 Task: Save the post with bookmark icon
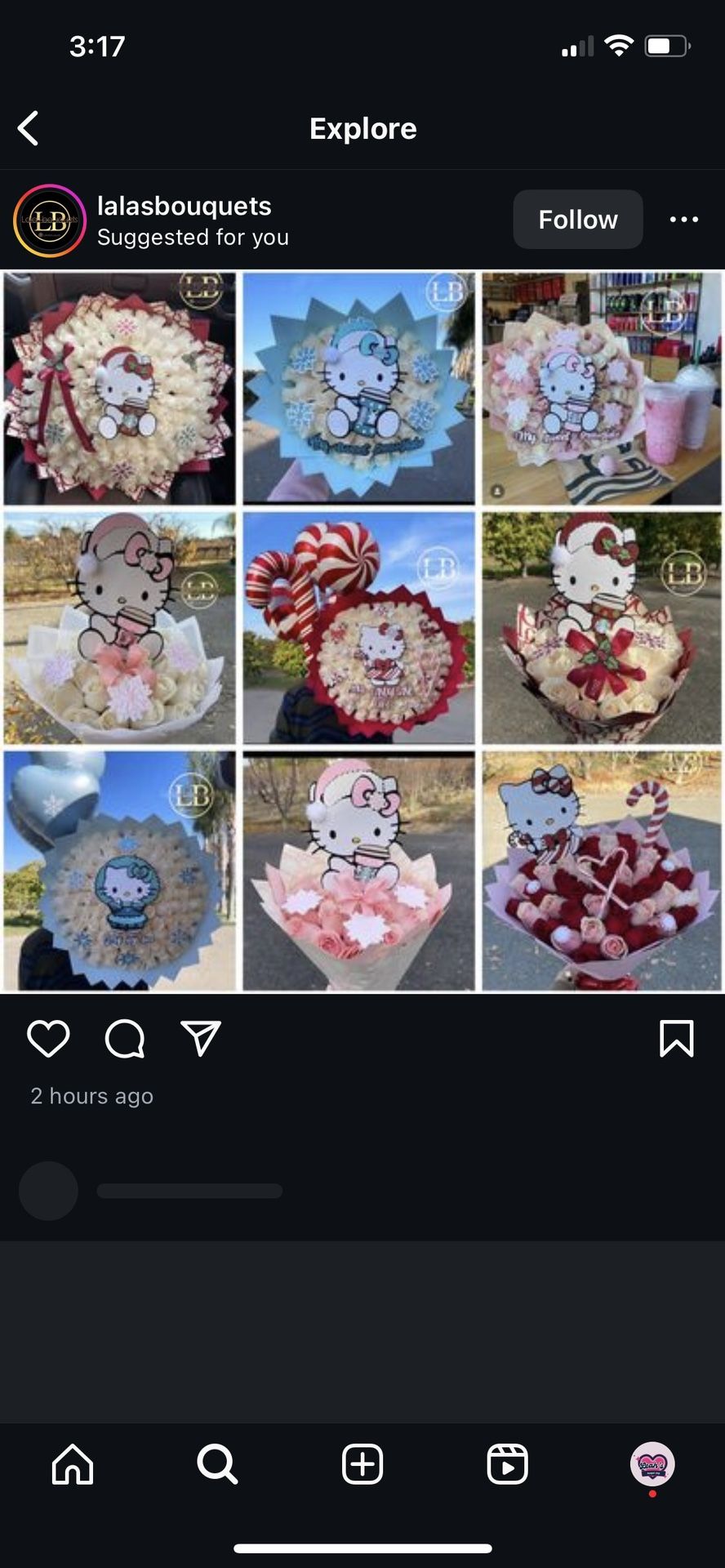coord(676,1039)
